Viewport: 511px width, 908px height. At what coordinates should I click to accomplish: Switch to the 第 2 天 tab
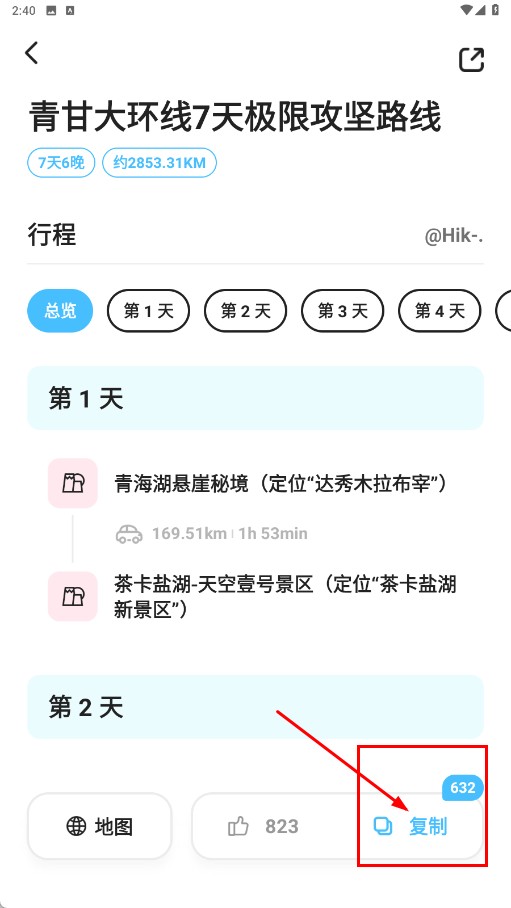tap(245, 311)
